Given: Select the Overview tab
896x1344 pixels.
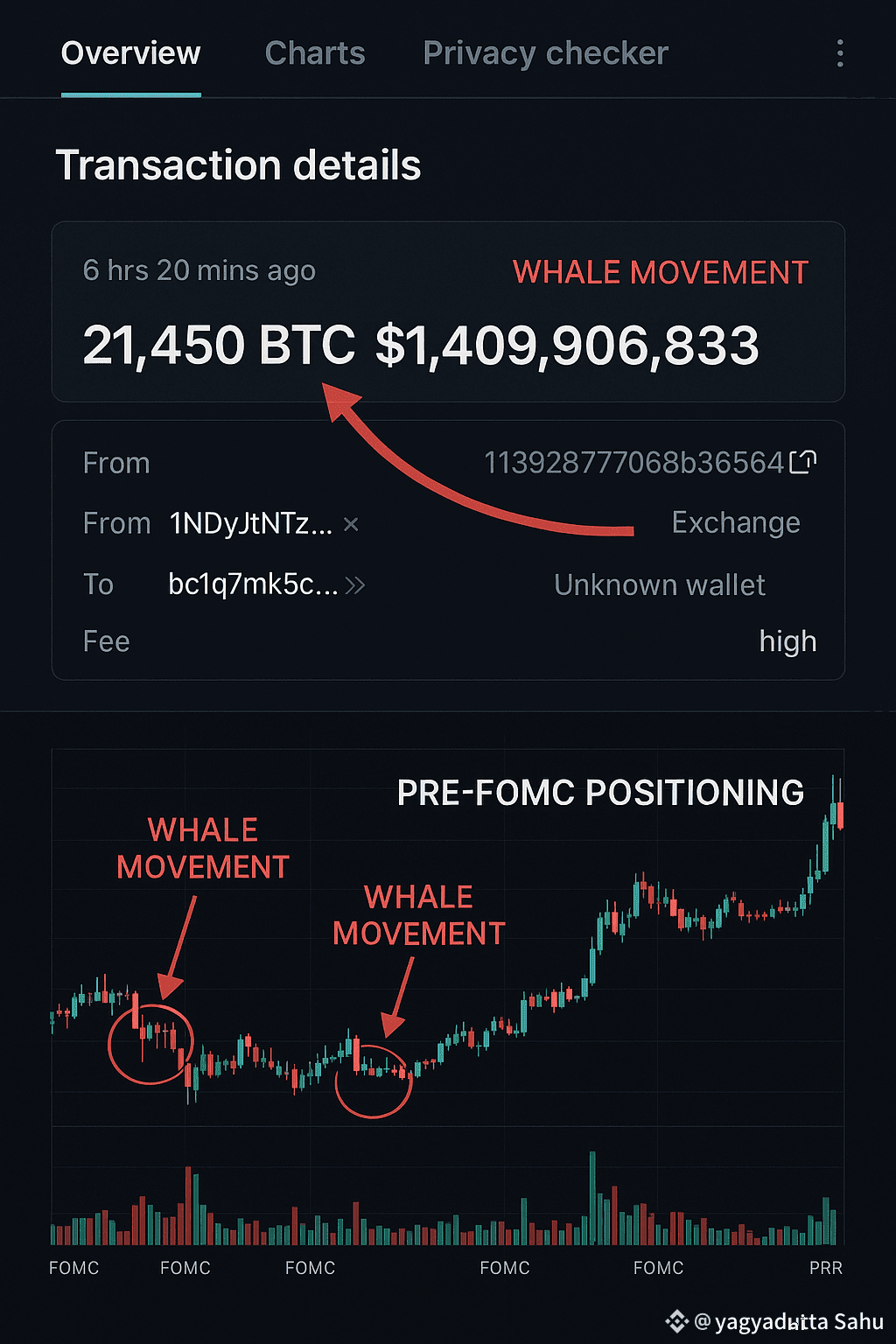Looking at the screenshot, I should coord(130,53).
